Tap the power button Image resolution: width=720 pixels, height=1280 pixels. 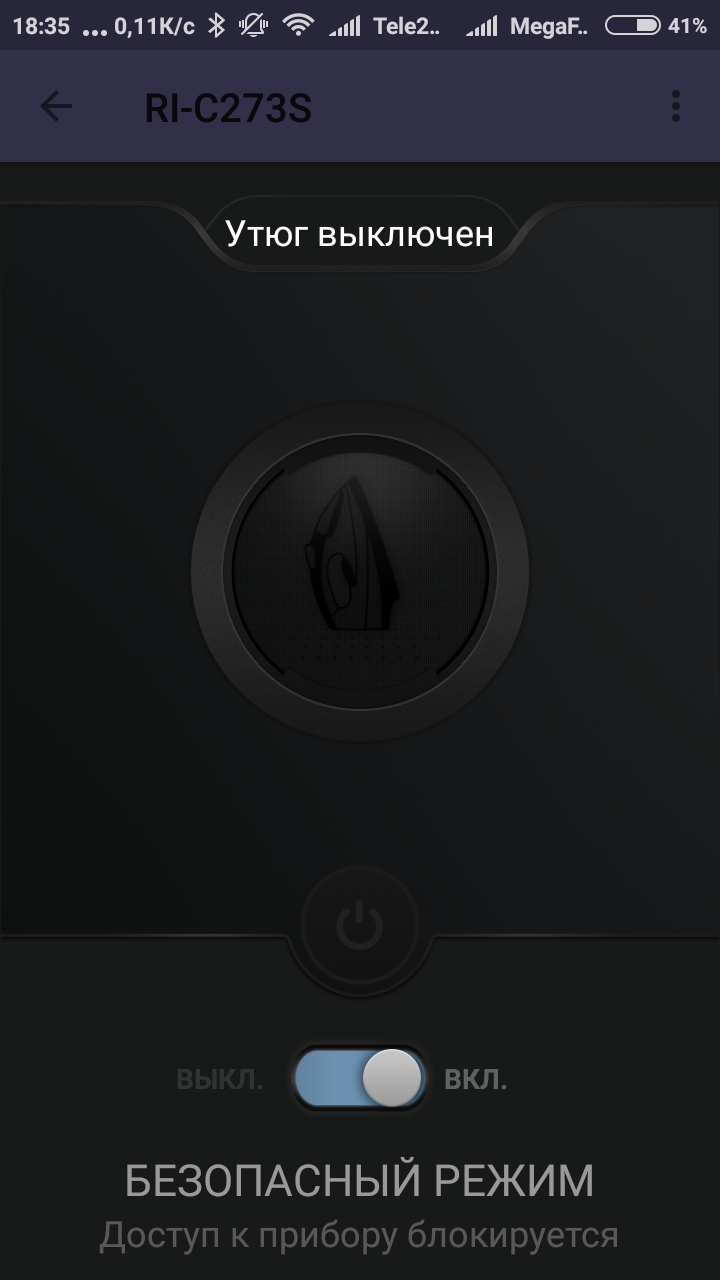(x=359, y=925)
